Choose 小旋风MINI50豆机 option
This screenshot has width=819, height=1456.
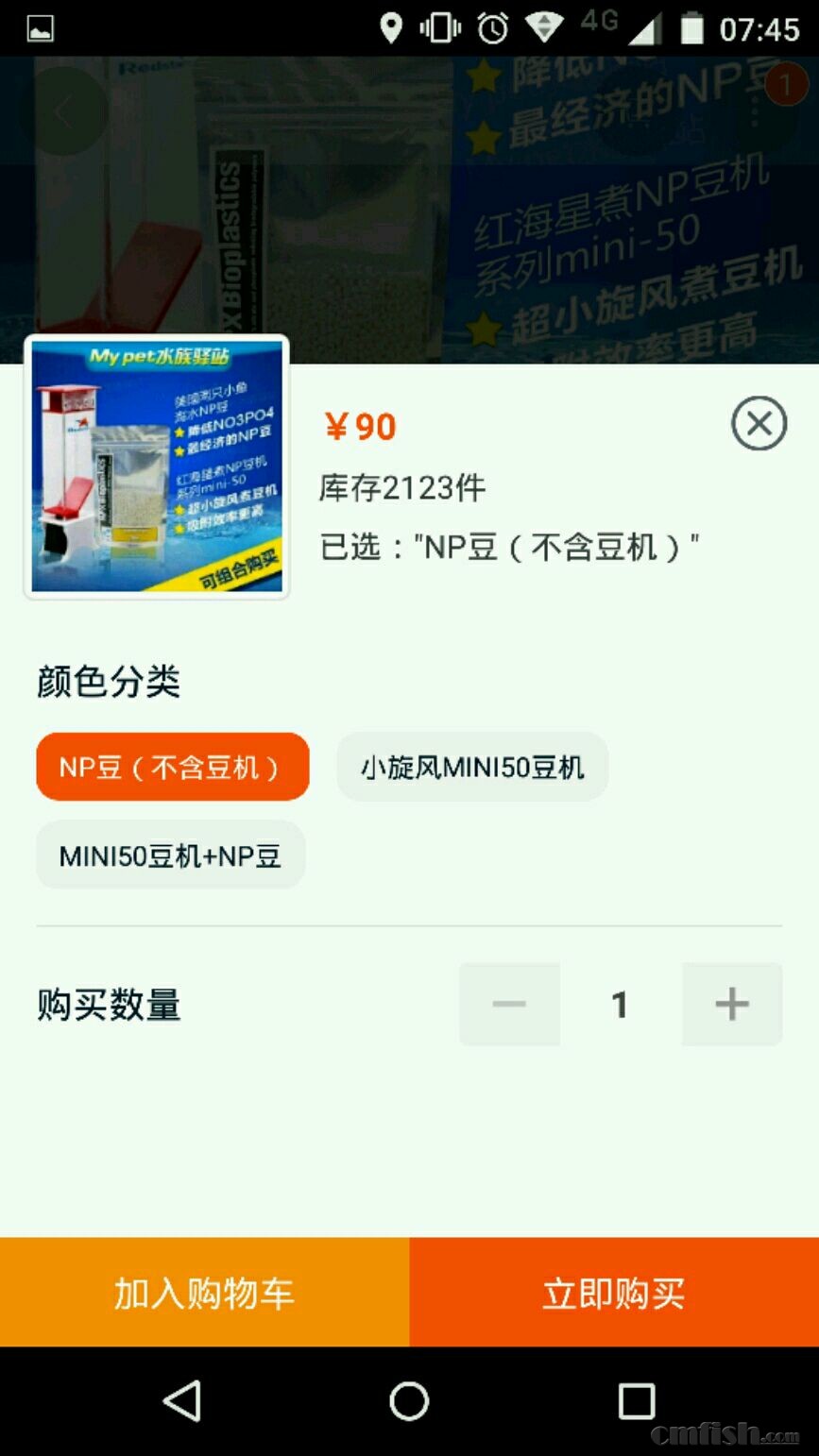[x=472, y=767]
